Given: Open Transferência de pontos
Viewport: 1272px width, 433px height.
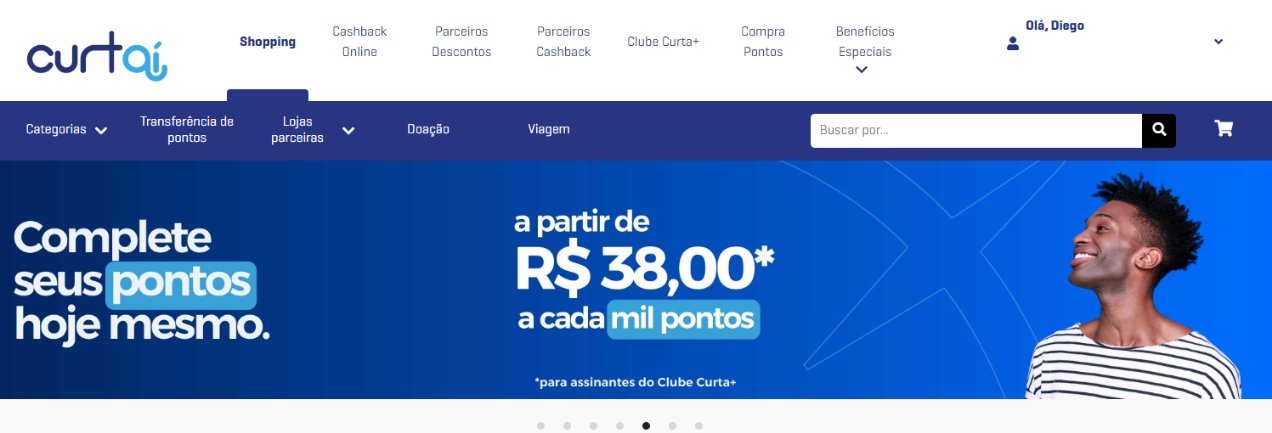Looking at the screenshot, I should pos(187,130).
